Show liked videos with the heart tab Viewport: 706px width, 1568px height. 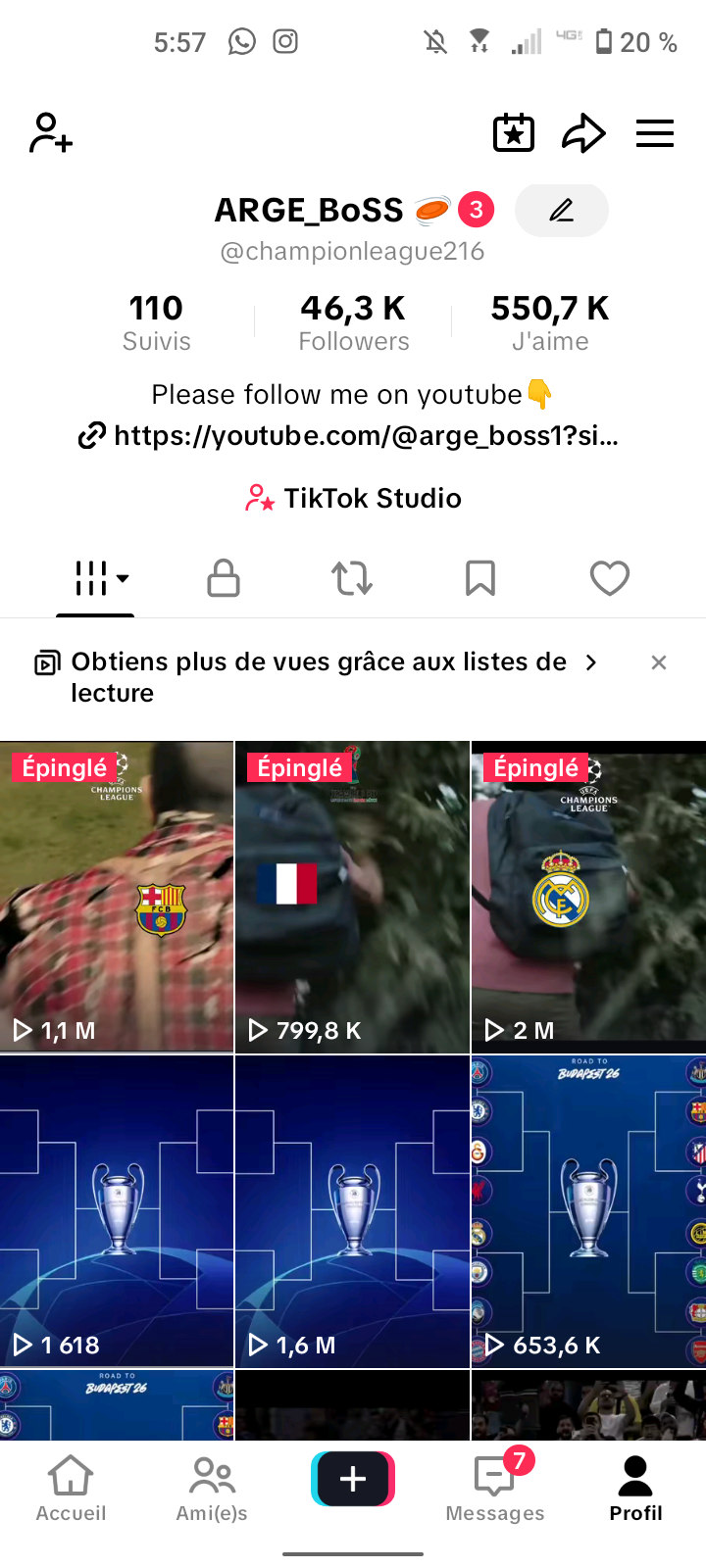609,578
